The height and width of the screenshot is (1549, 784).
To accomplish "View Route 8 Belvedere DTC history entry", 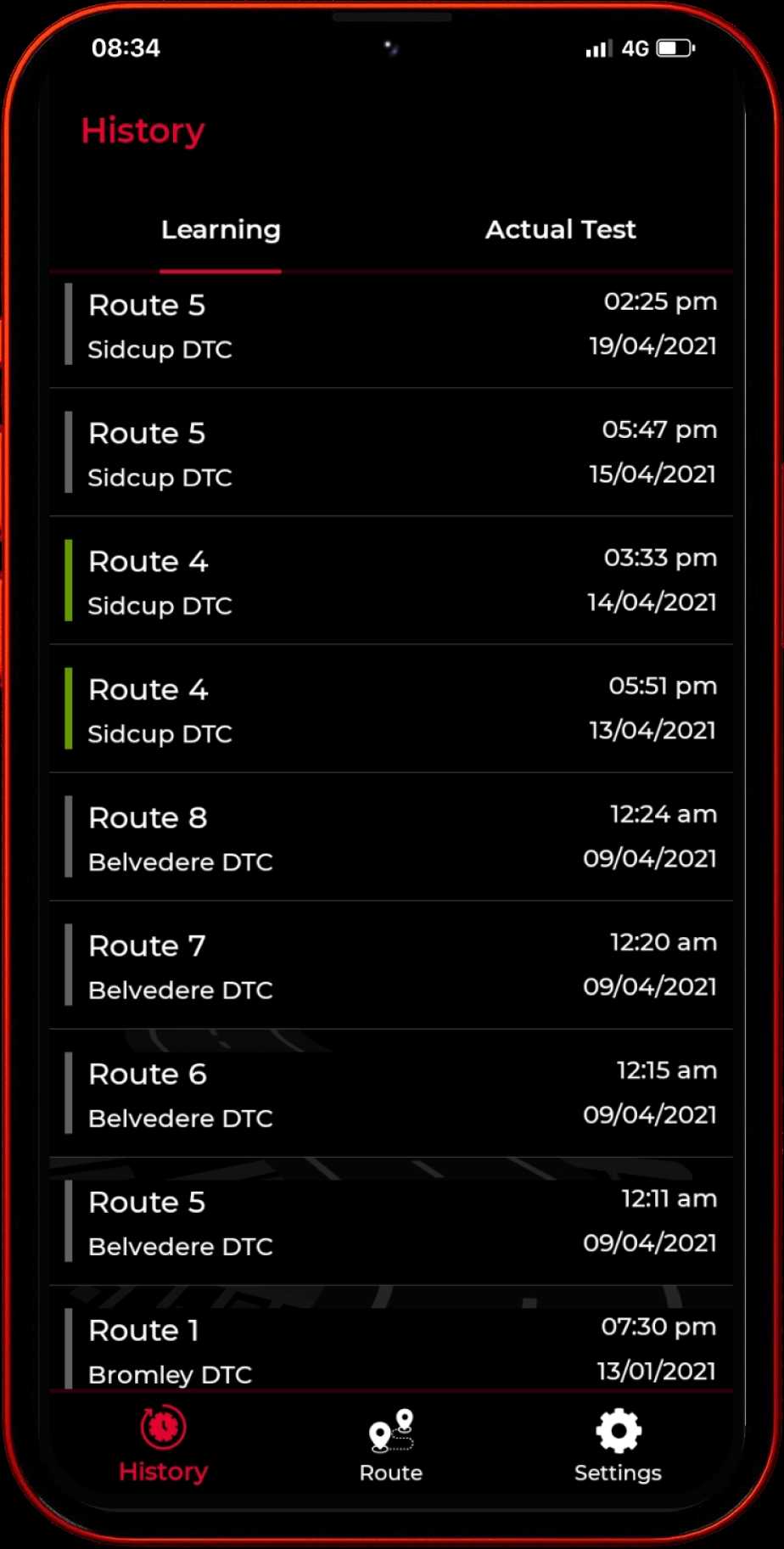I will pos(391,837).
